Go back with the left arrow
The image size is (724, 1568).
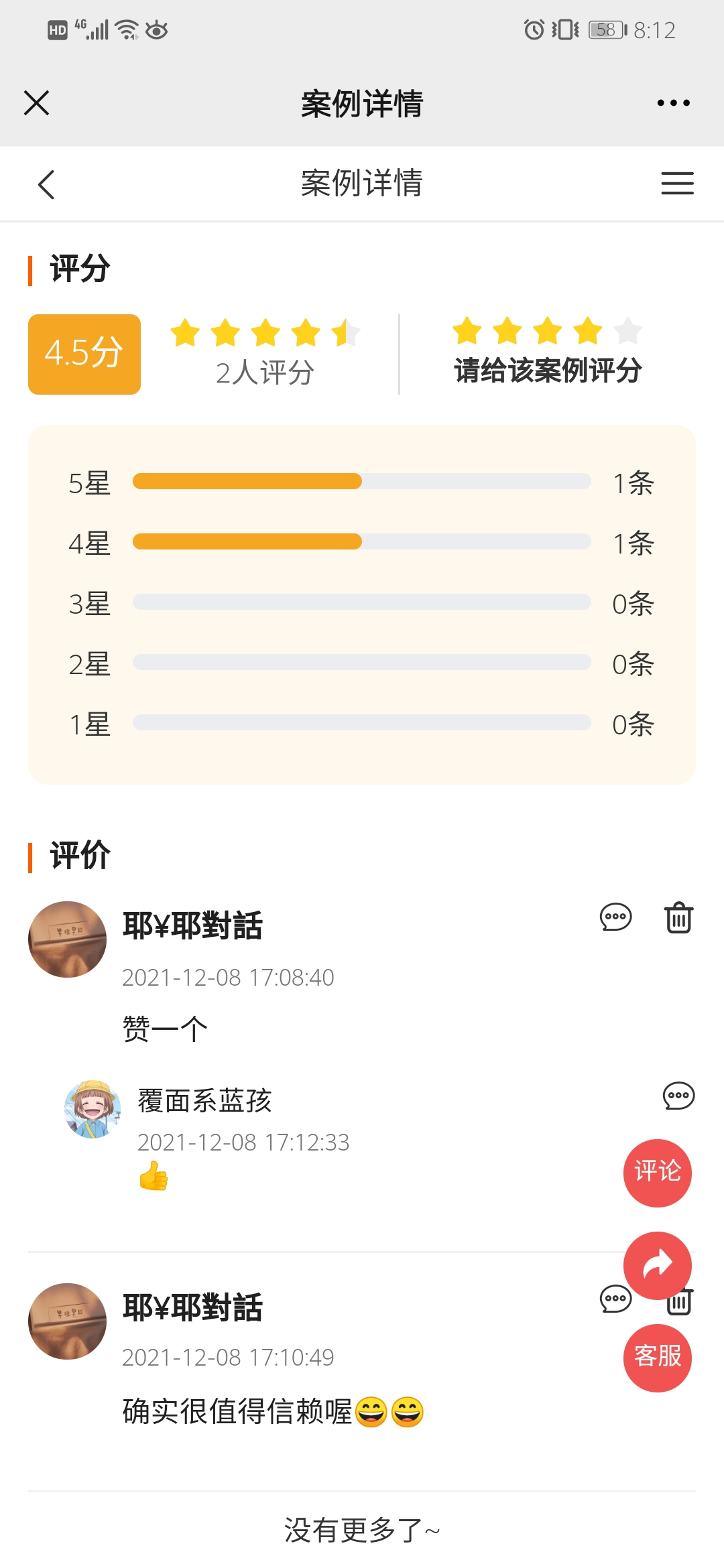pos(46,184)
